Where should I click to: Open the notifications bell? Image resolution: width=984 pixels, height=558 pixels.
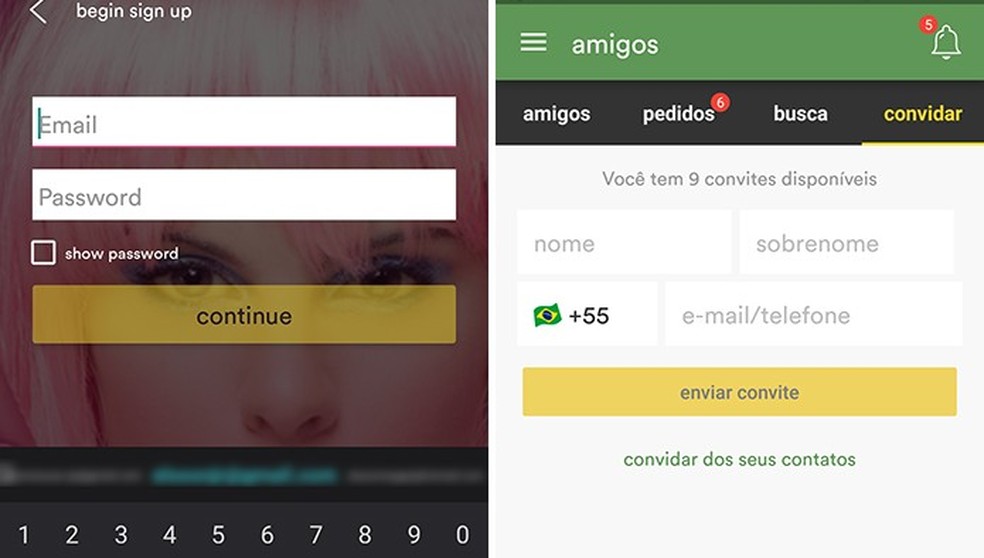click(x=945, y=42)
